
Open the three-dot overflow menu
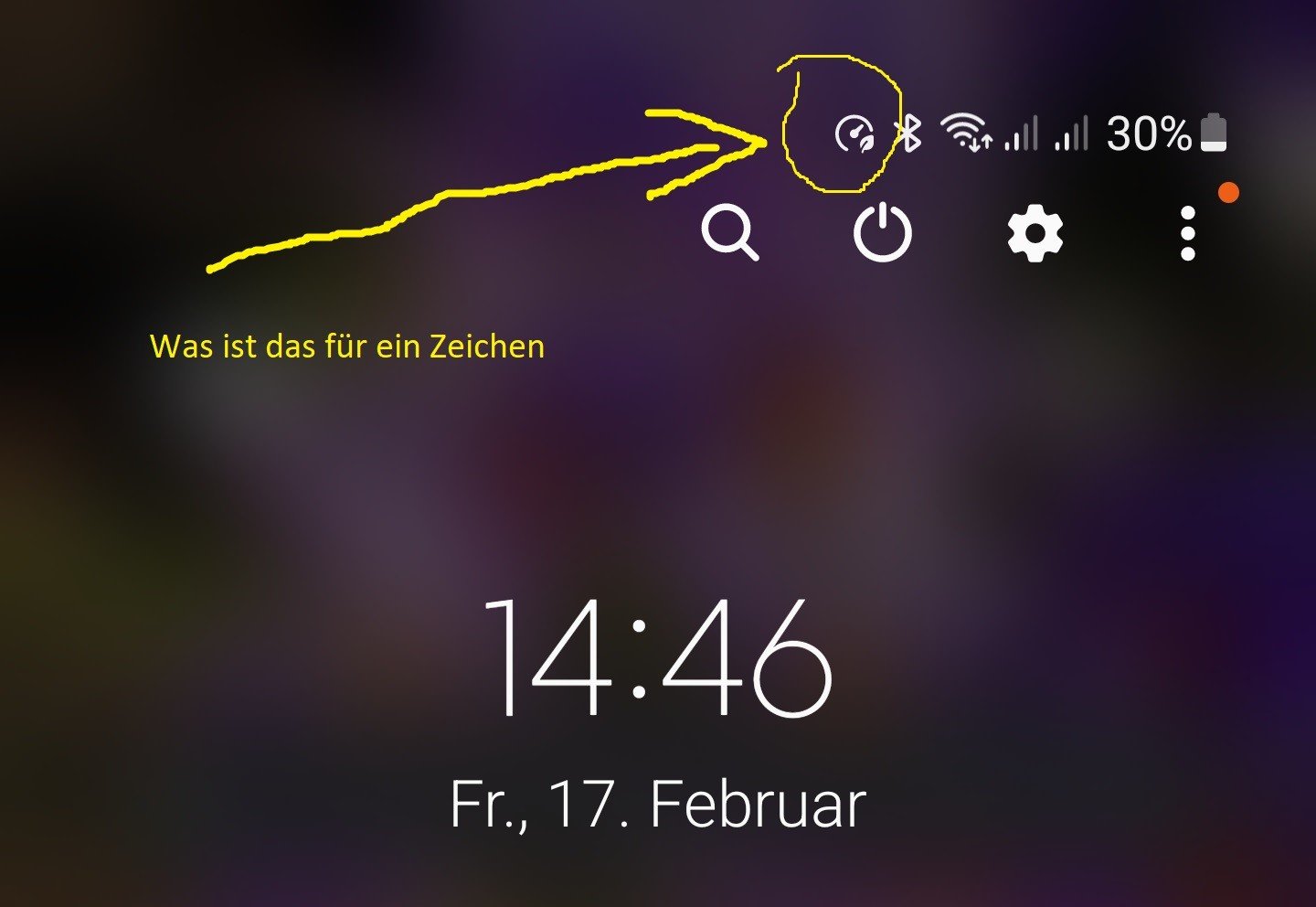(1187, 233)
